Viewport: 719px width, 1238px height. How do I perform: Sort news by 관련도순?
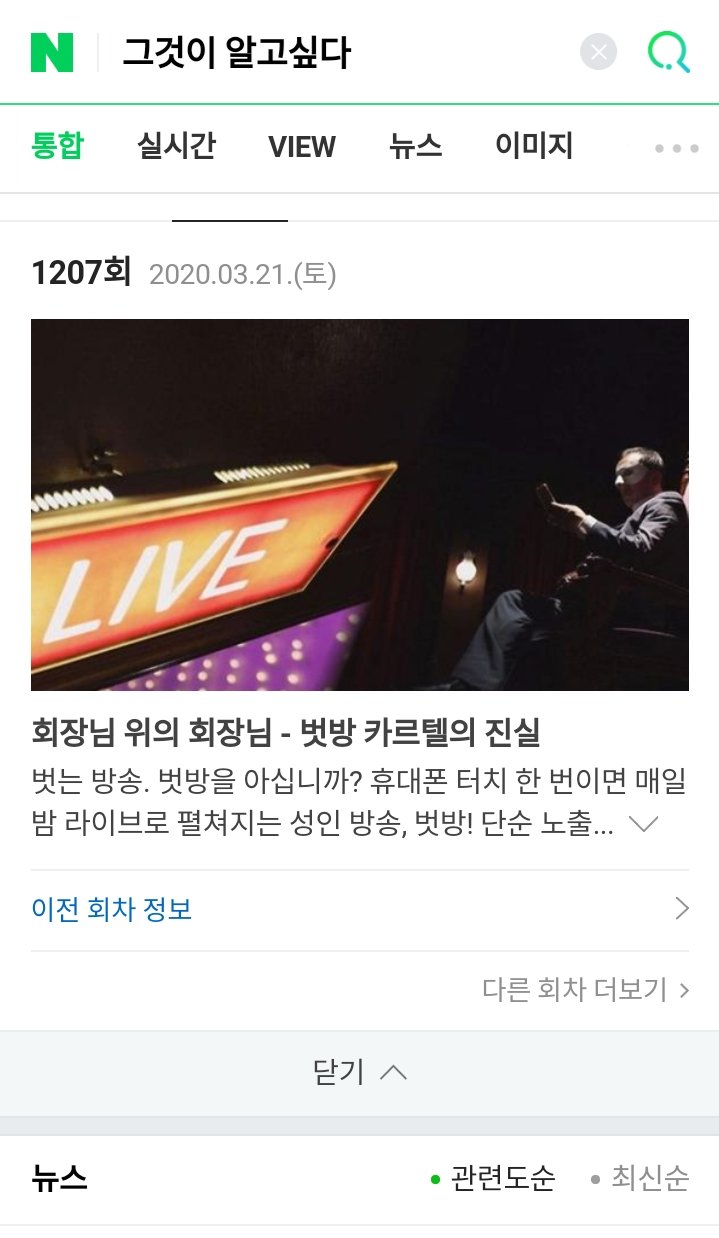[493, 1178]
